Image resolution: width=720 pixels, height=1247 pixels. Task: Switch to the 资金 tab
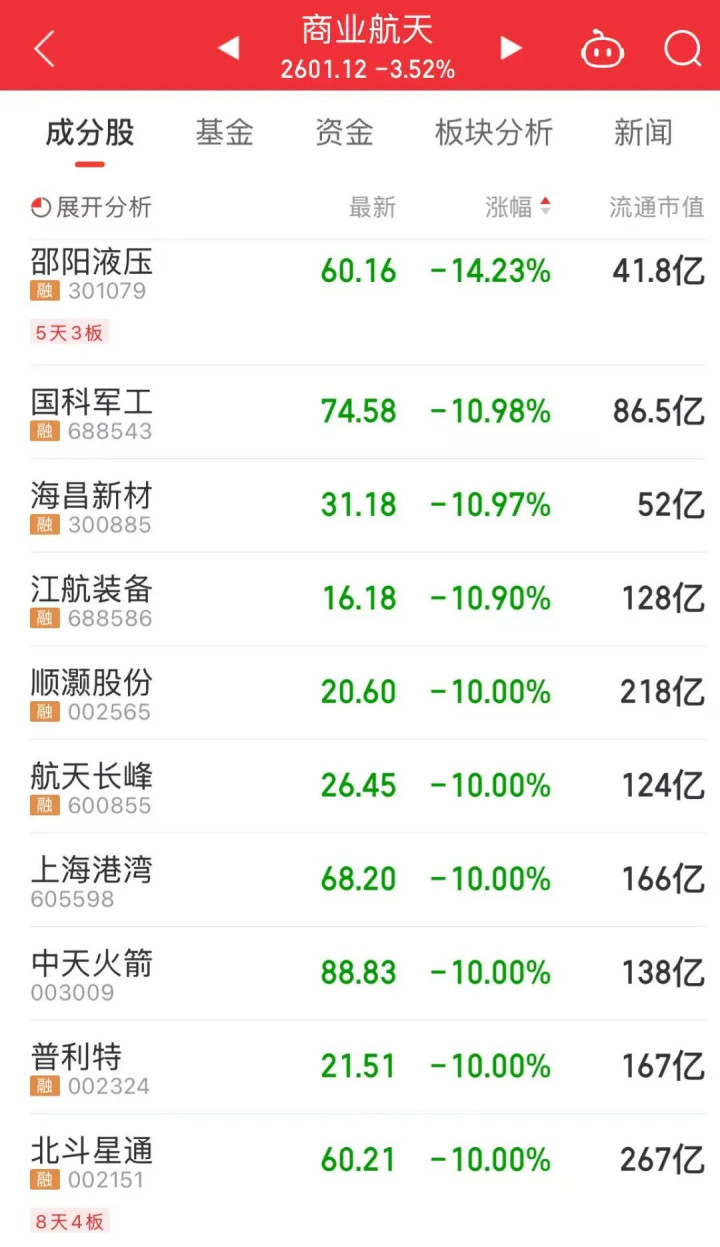coord(344,132)
